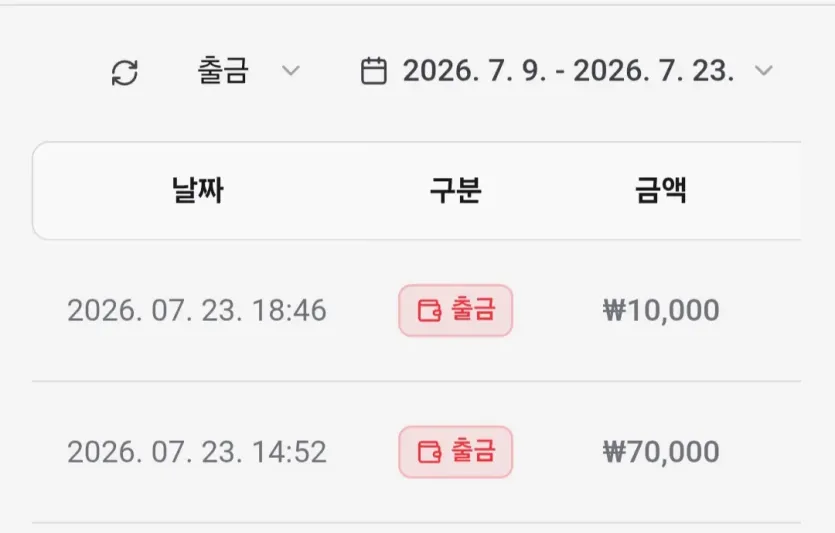The width and height of the screenshot is (835, 533).
Task: Tap the refresh icon
Action: point(125,72)
